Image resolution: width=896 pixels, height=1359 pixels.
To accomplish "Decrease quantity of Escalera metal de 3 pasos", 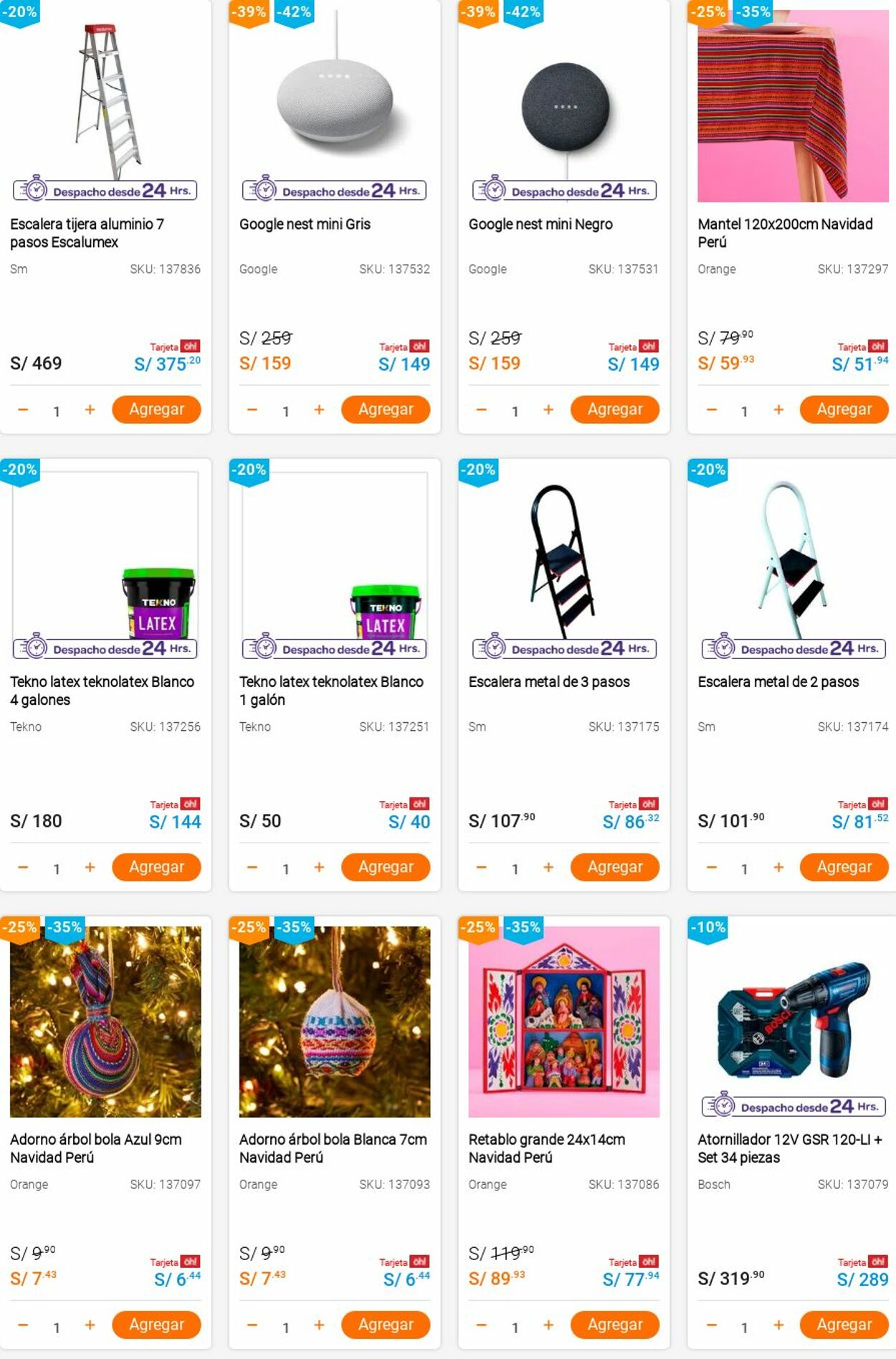I will coord(481,867).
